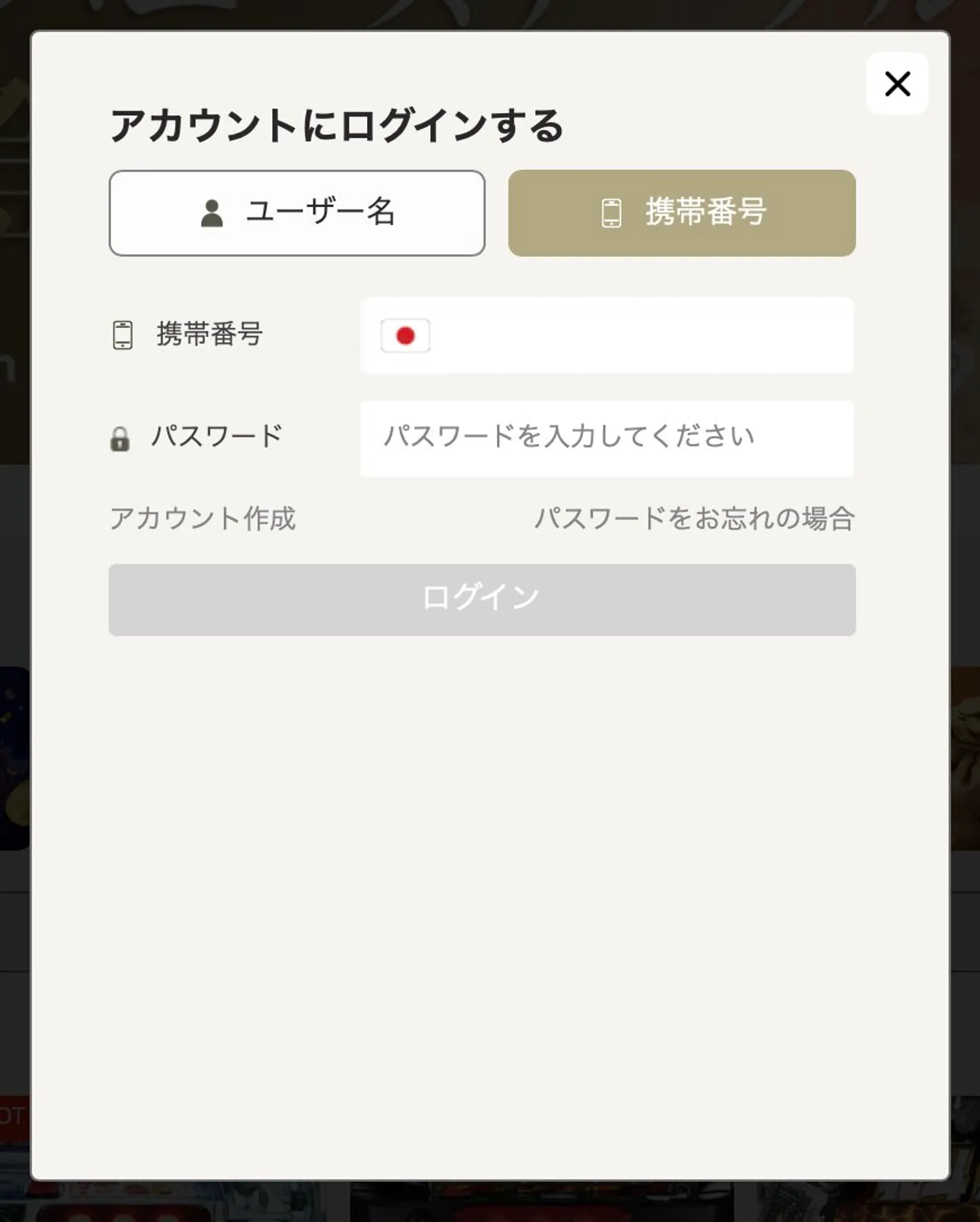
Task: Tap the ログイン button
Action: (x=482, y=600)
